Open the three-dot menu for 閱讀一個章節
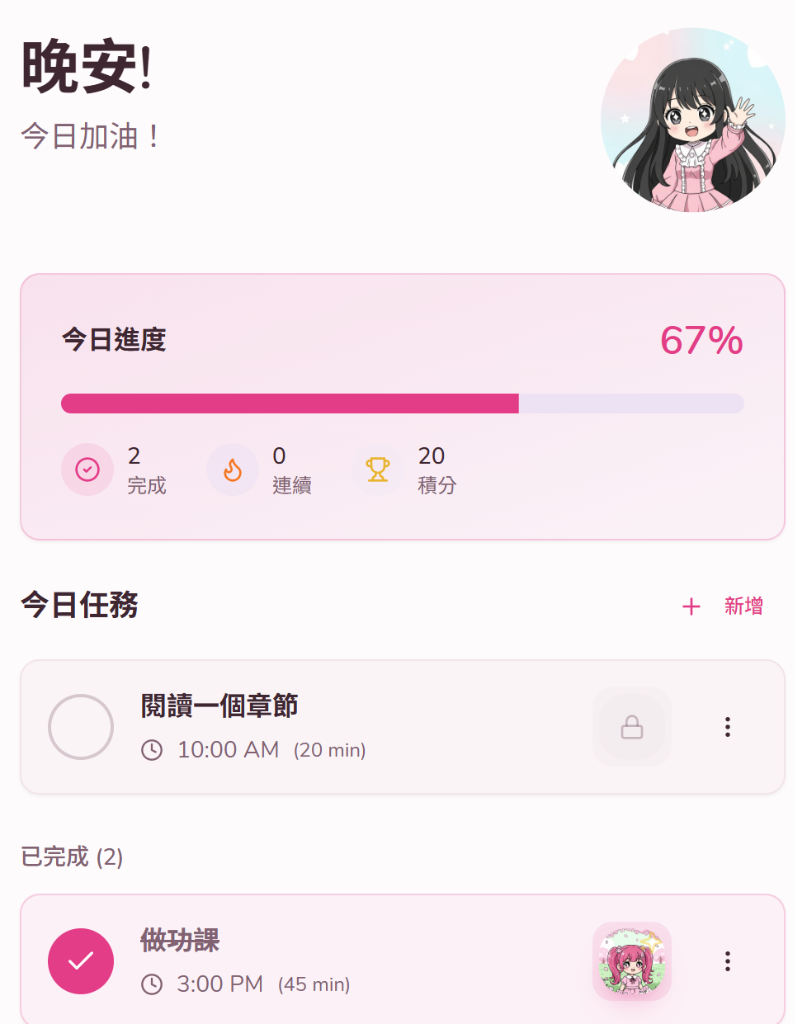The width and height of the screenshot is (794, 1024). (x=727, y=727)
